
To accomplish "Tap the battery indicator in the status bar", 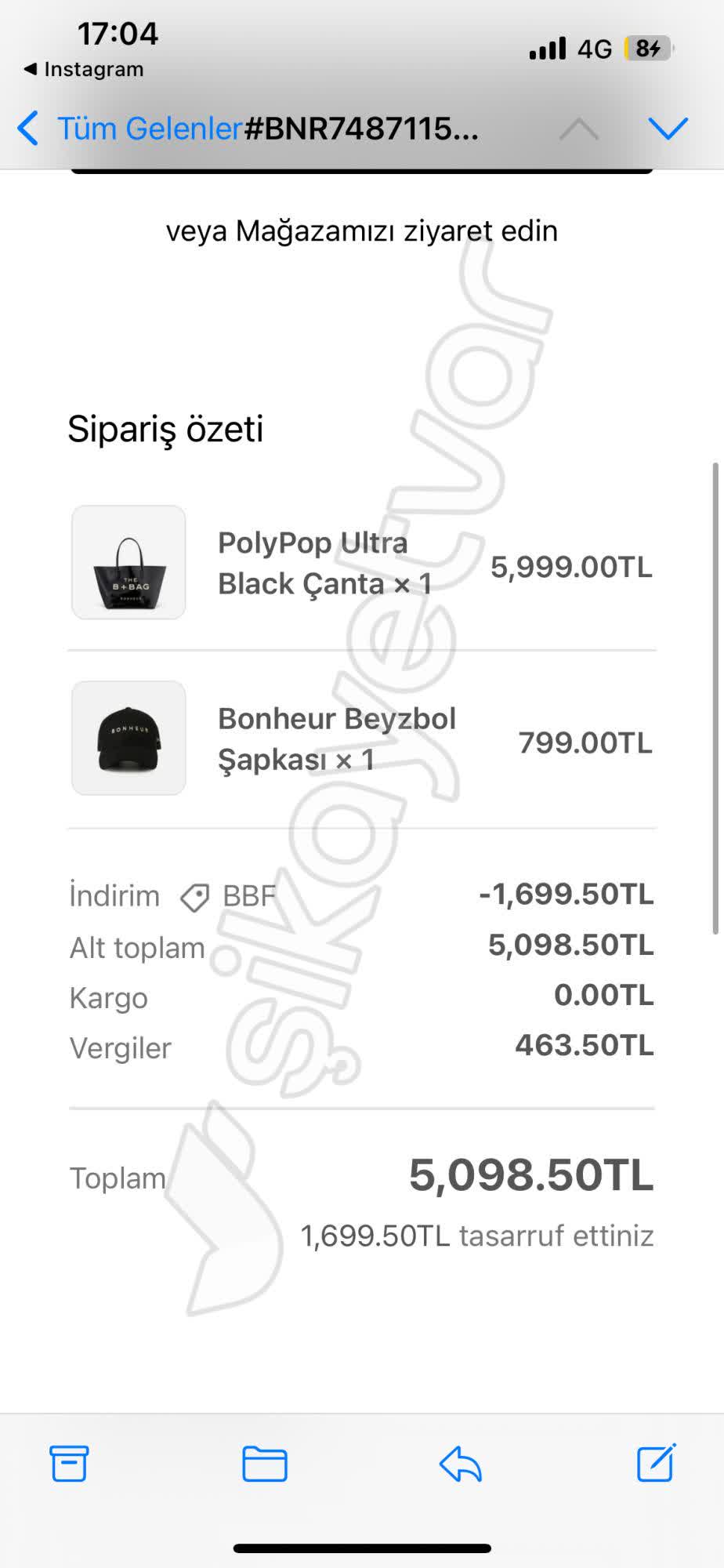I will tap(644, 47).
